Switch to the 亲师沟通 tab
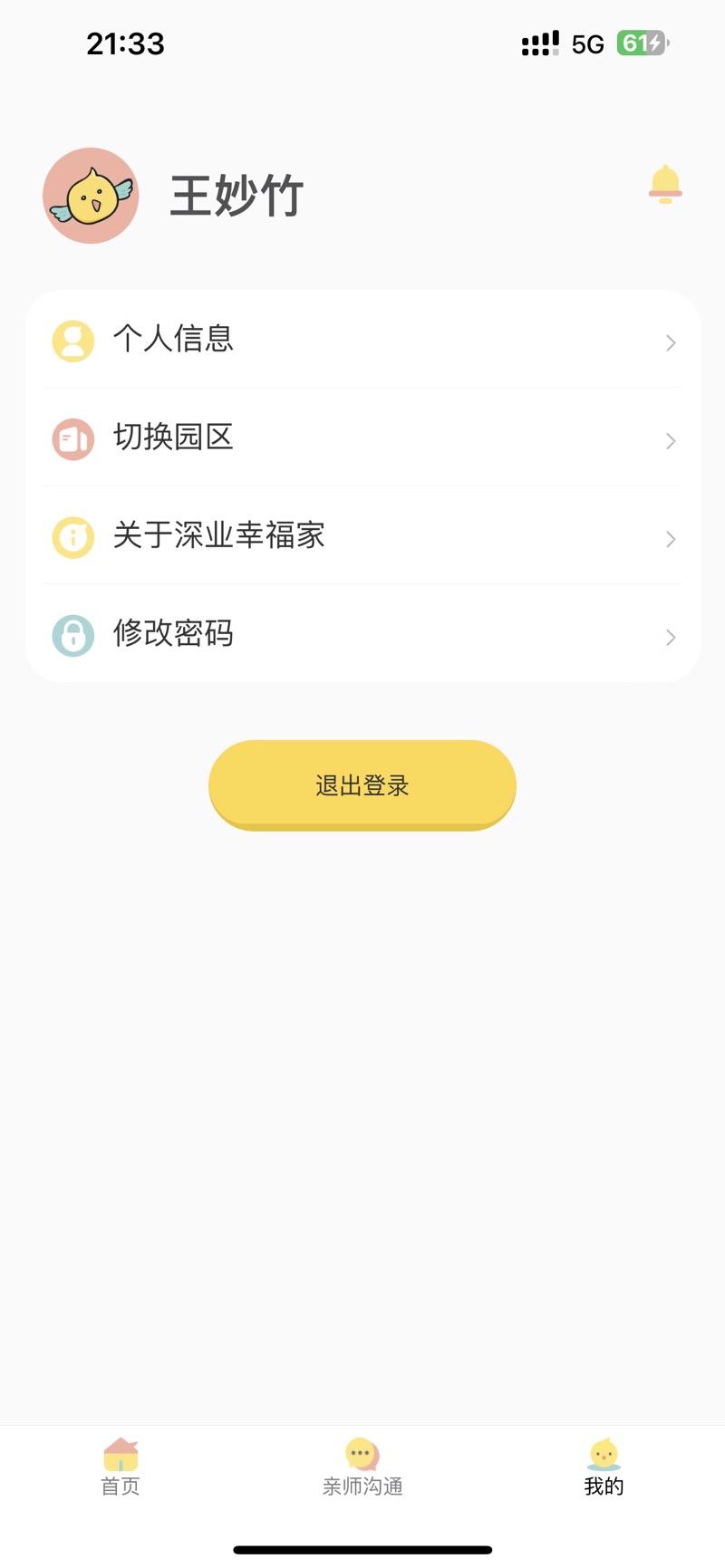The width and height of the screenshot is (725, 1568). pyautogui.click(x=362, y=1467)
